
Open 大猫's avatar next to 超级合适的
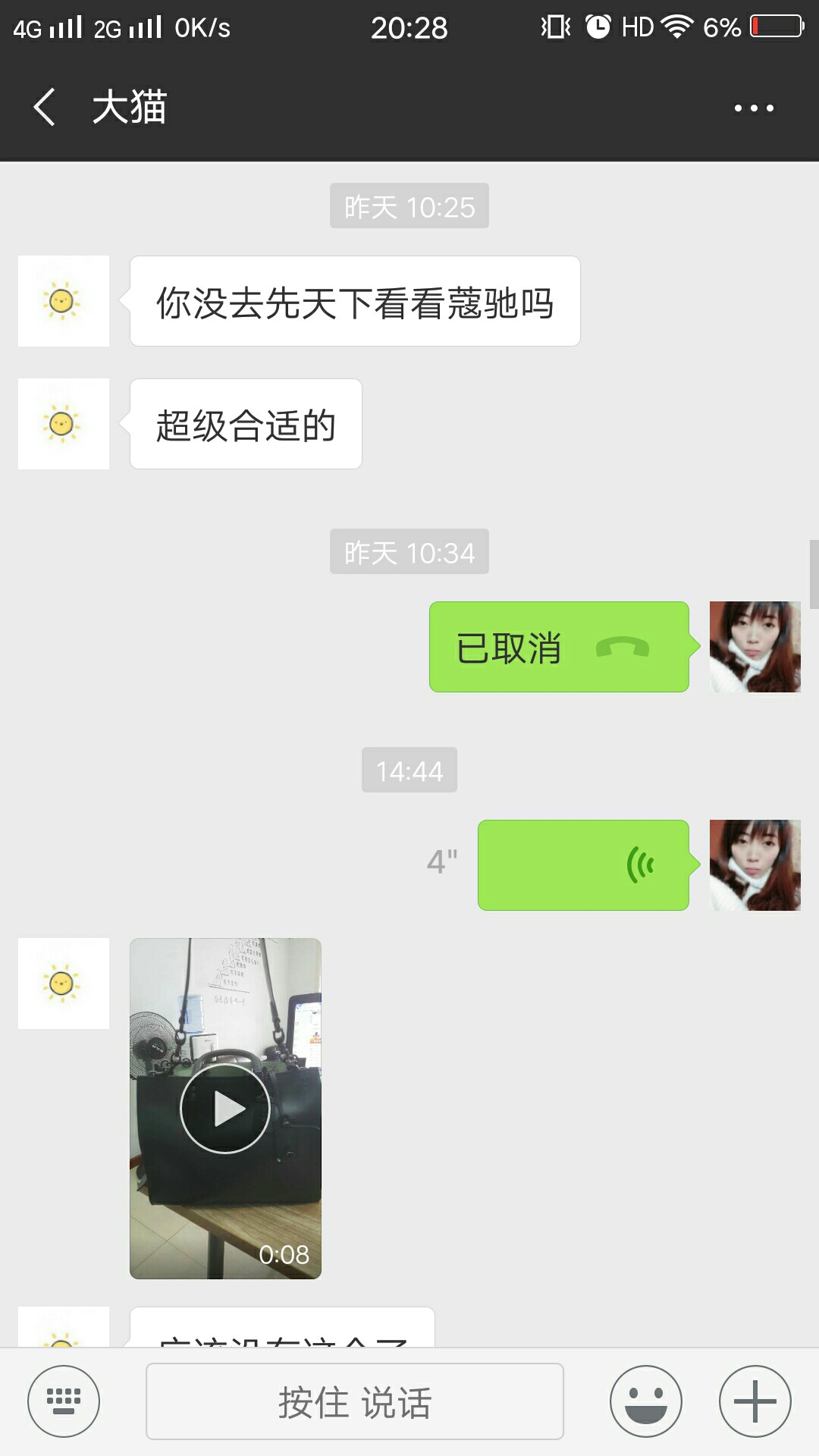pyautogui.click(x=64, y=424)
